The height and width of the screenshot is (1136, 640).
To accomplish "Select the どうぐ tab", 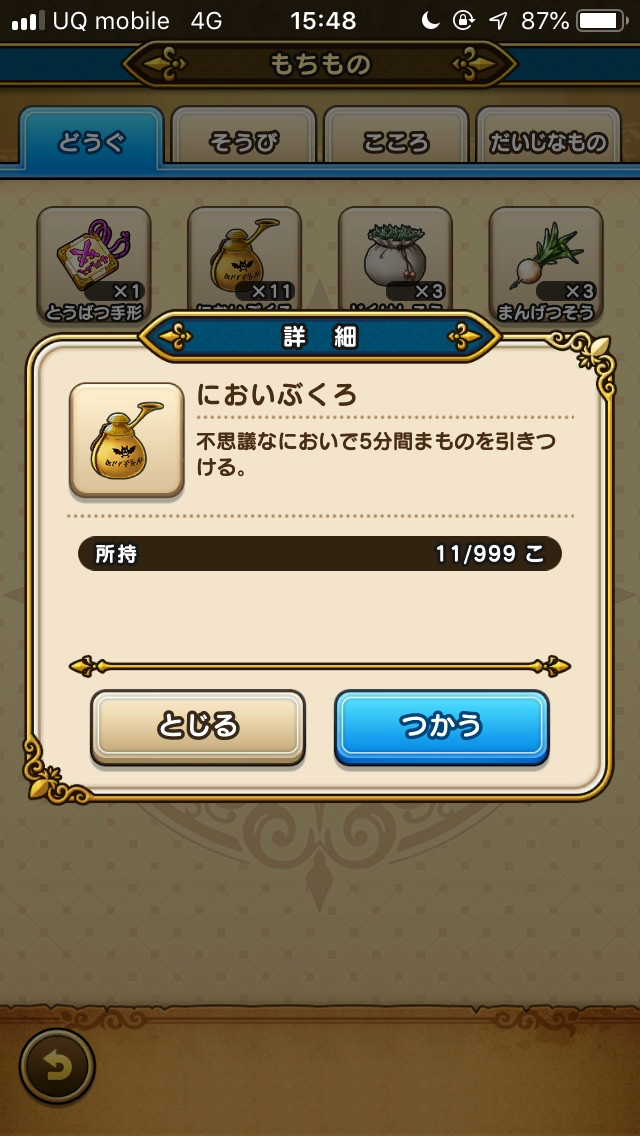I will click(x=91, y=142).
